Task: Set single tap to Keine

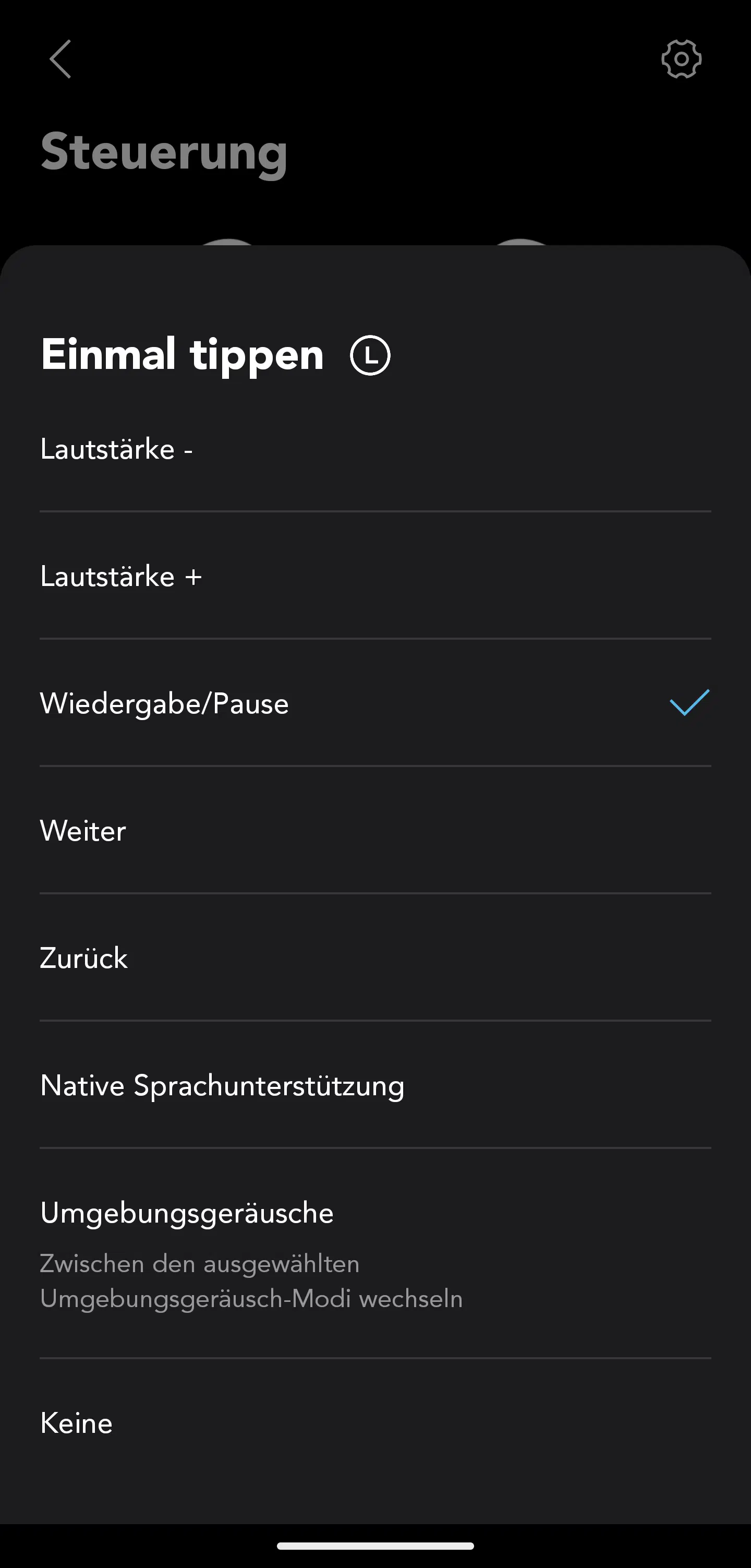Action: (x=375, y=1423)
